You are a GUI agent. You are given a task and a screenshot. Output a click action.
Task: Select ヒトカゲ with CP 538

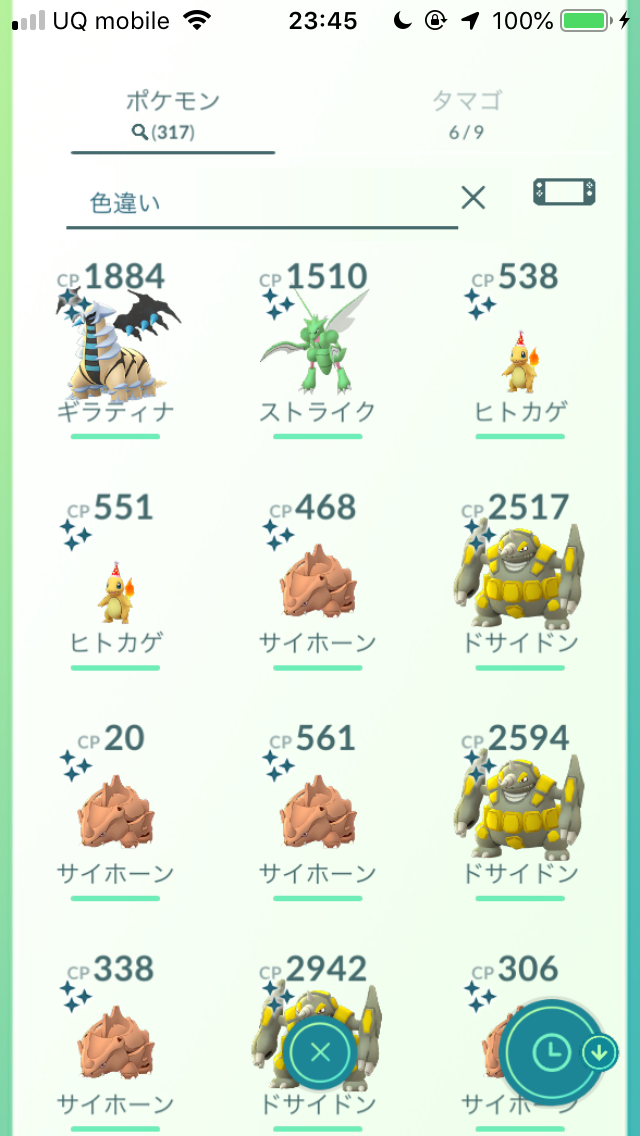pos(520,350)
